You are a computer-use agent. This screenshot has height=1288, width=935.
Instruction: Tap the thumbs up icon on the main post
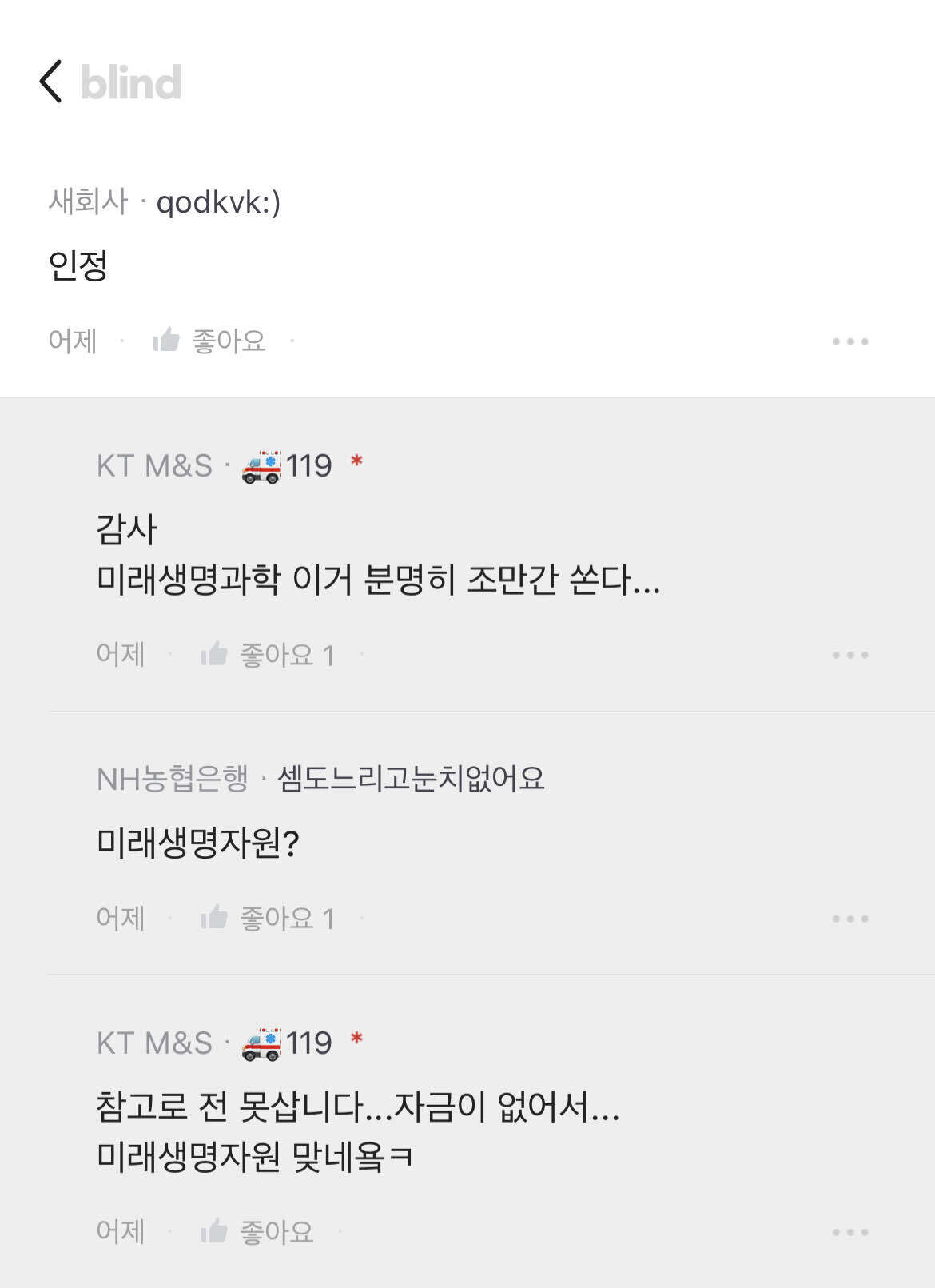click(169, 340)
